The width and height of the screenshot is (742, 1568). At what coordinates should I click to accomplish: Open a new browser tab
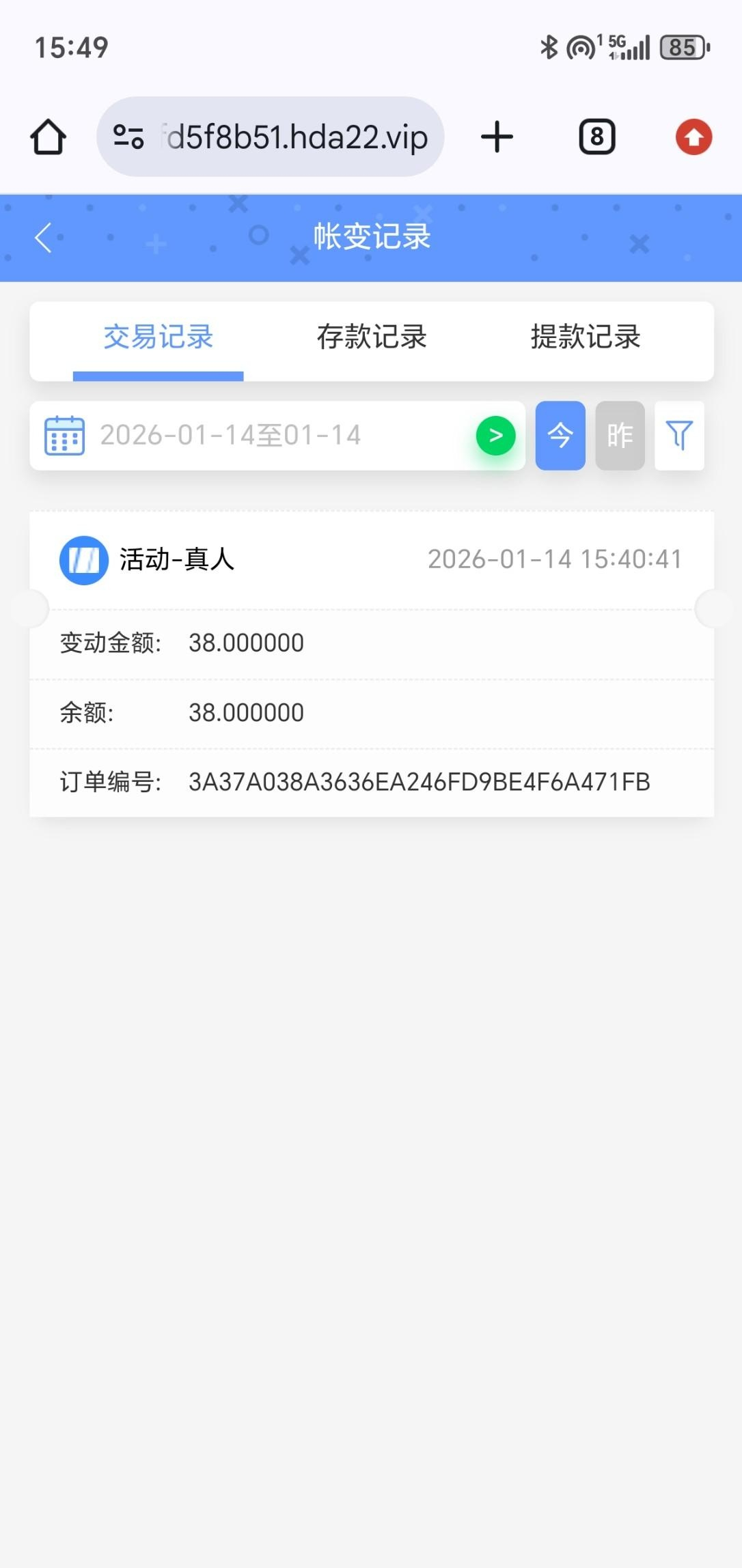coord(497,137)
